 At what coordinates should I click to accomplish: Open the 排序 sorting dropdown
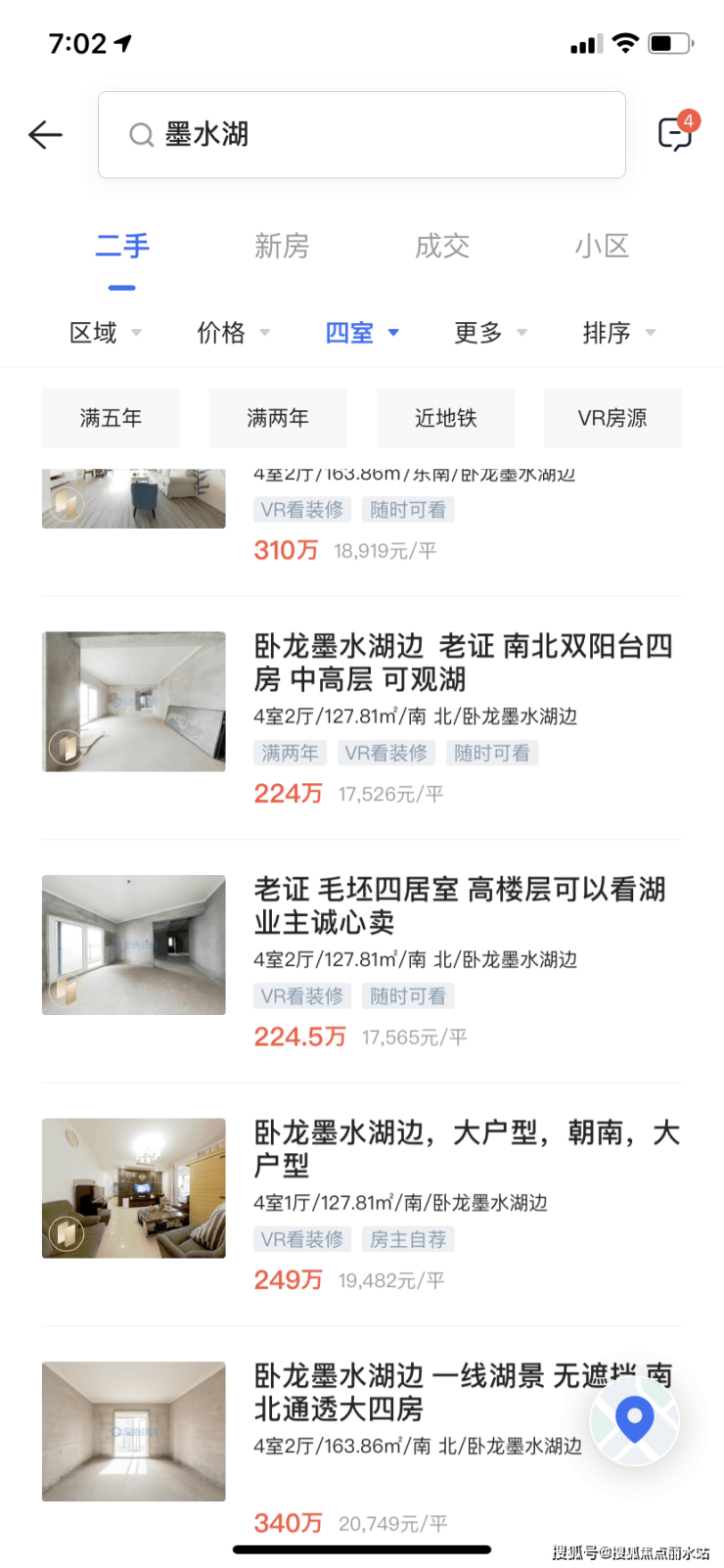618,333
